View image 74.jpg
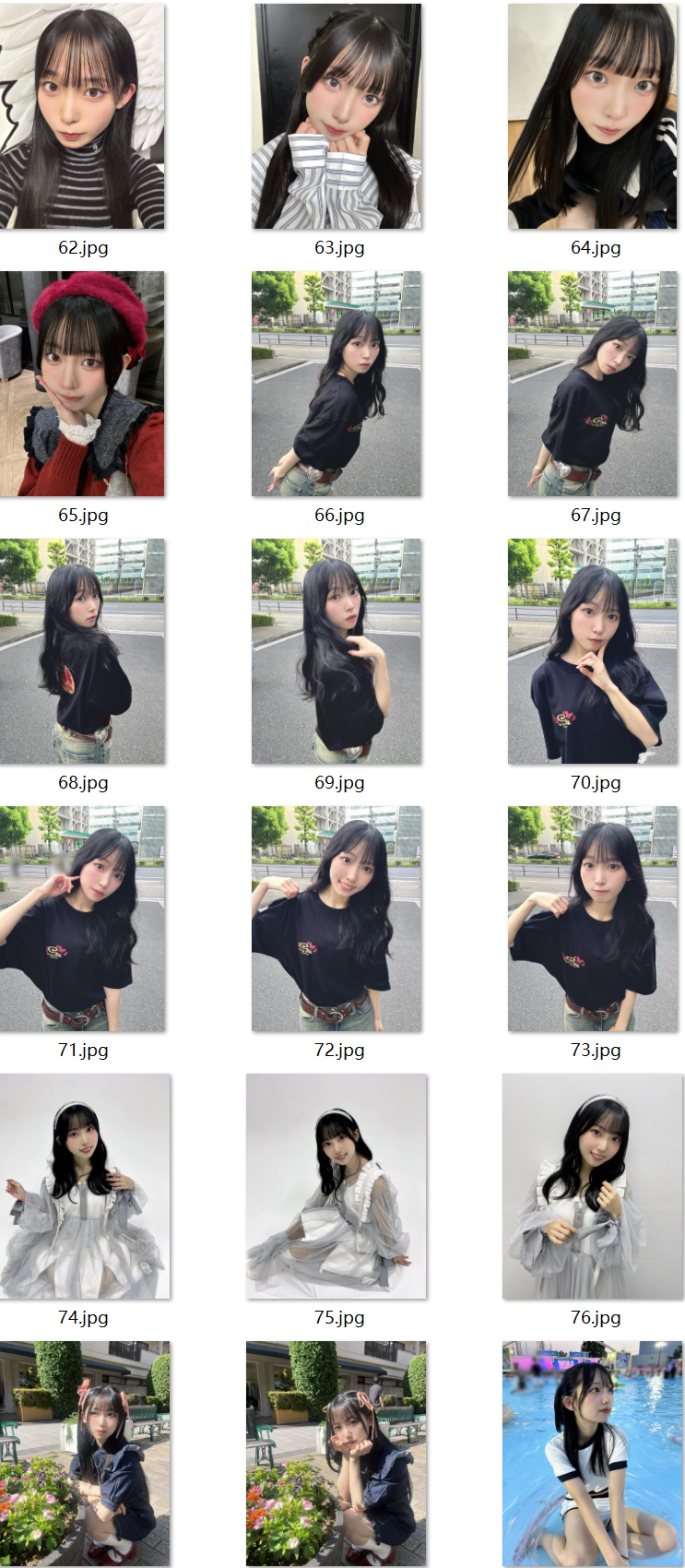 (x=85, y=1186)
